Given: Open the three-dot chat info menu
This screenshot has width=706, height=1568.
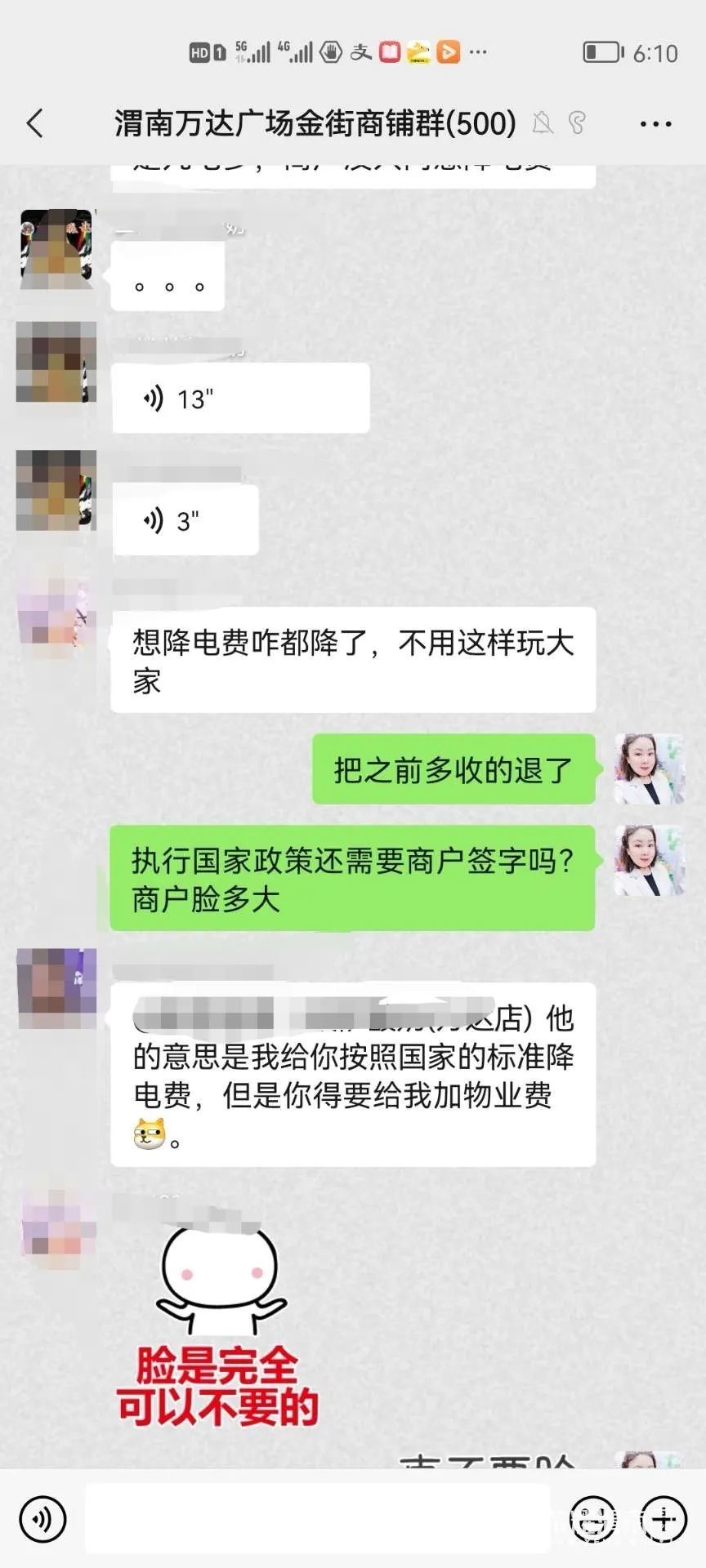Looking at the screenshot, I should tap(655, 124).
